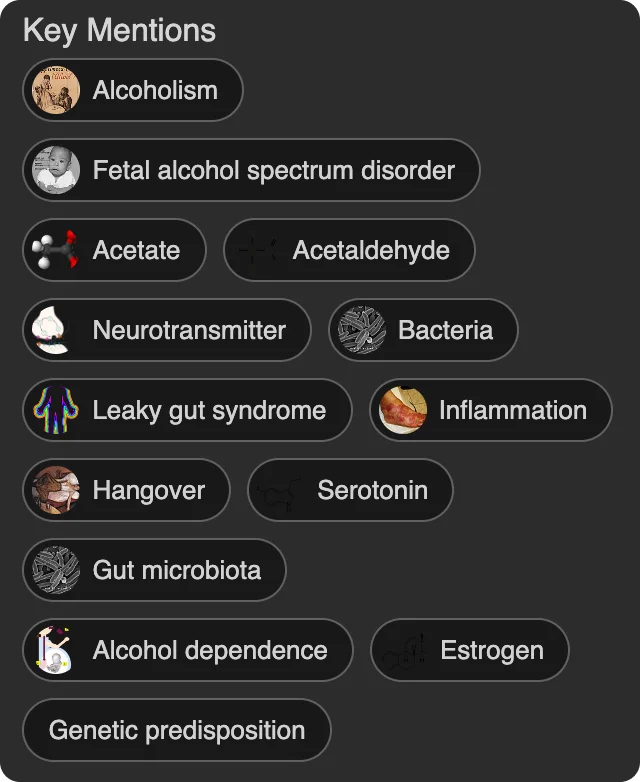This screenshot has height=782, width=640.
Task: Tap the Acetate chip
Action: point(114,250)
